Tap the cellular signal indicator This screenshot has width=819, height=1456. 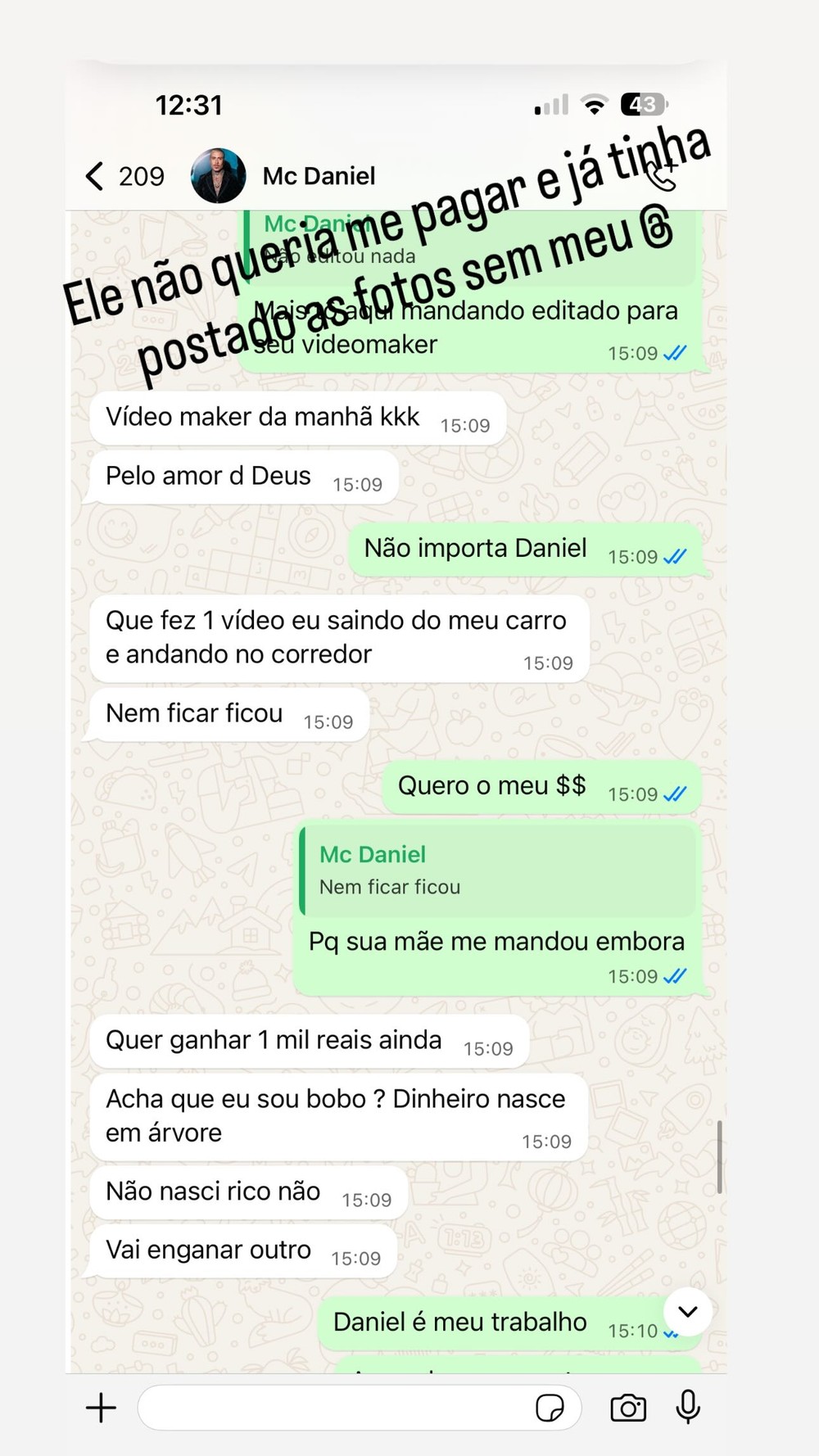tap(549, 105)
